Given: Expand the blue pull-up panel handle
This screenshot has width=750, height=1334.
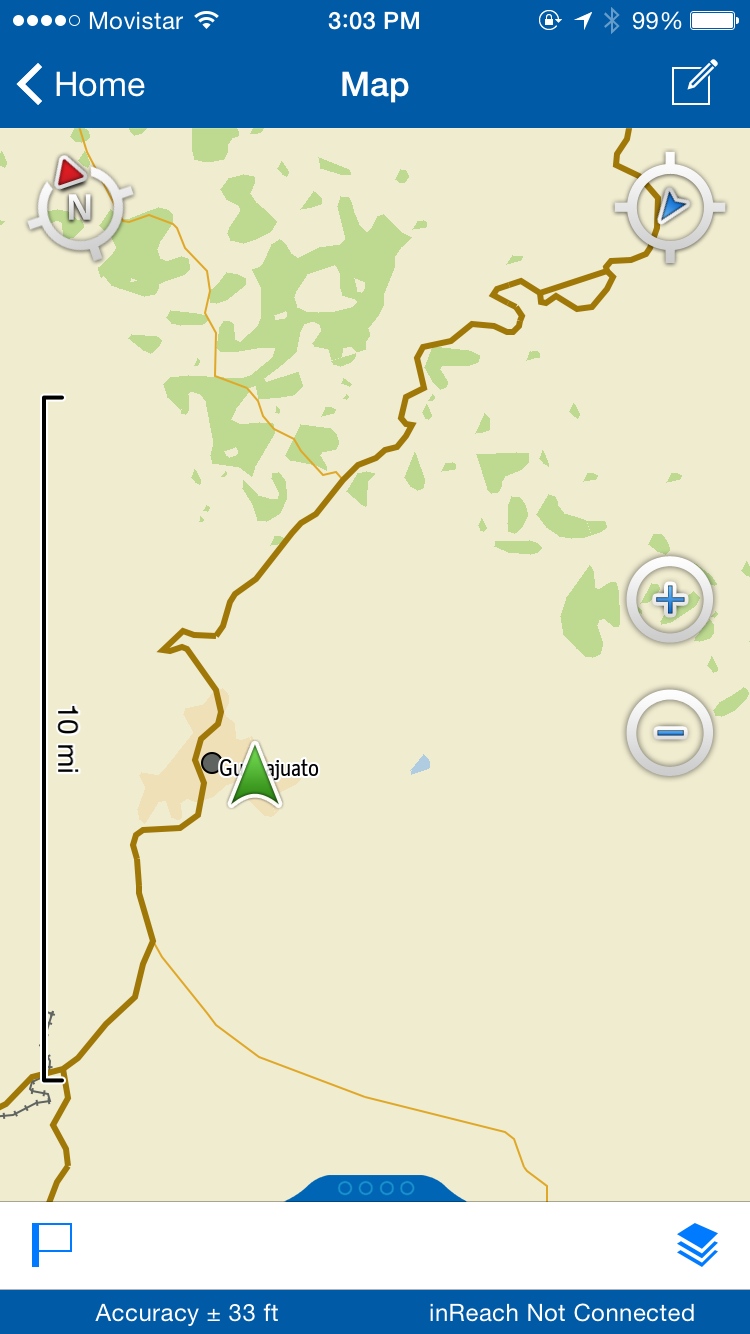Looking at the screenshot, I should [376, 1188].
